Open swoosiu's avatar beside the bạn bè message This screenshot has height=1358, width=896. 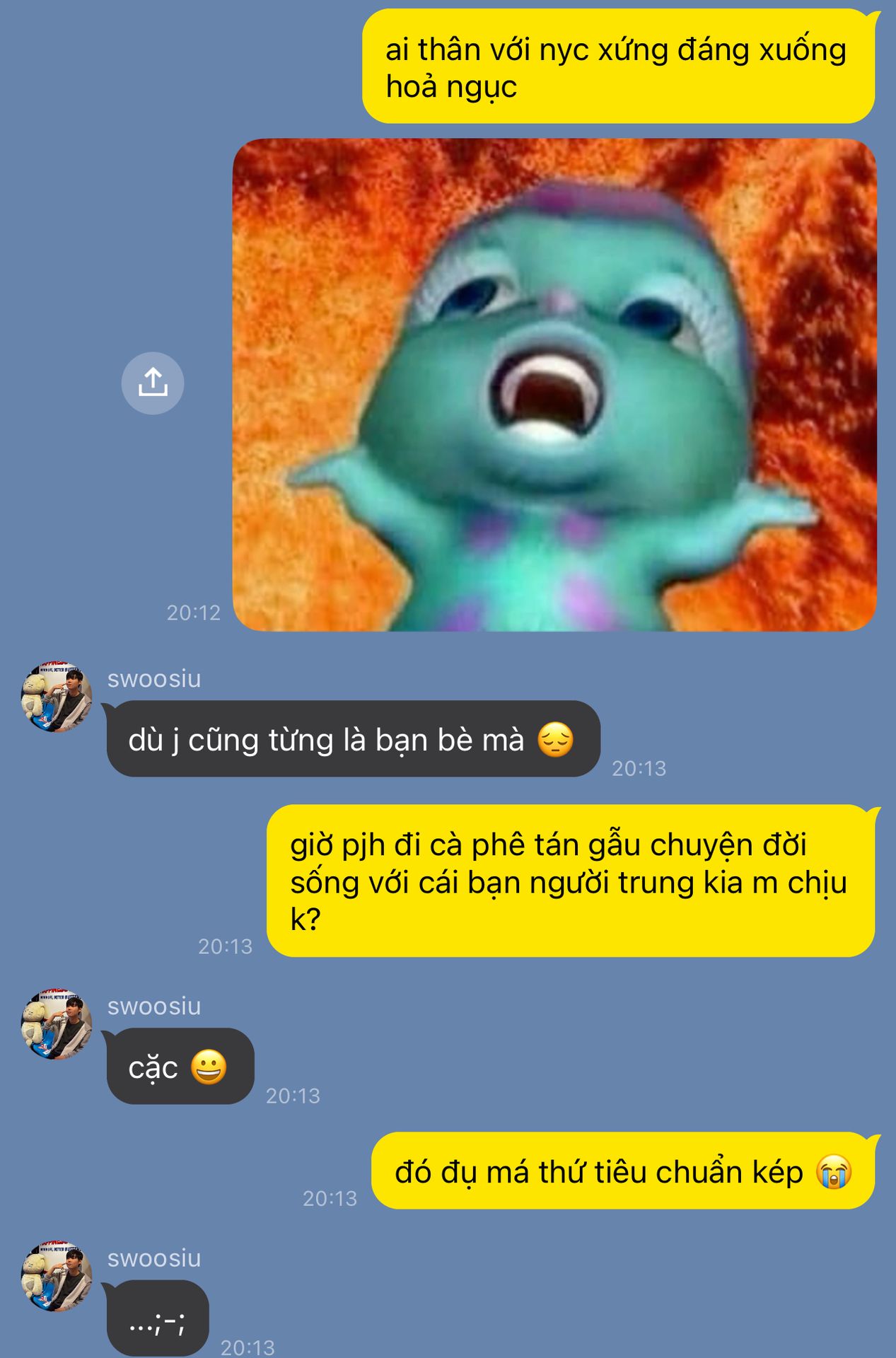57,697
